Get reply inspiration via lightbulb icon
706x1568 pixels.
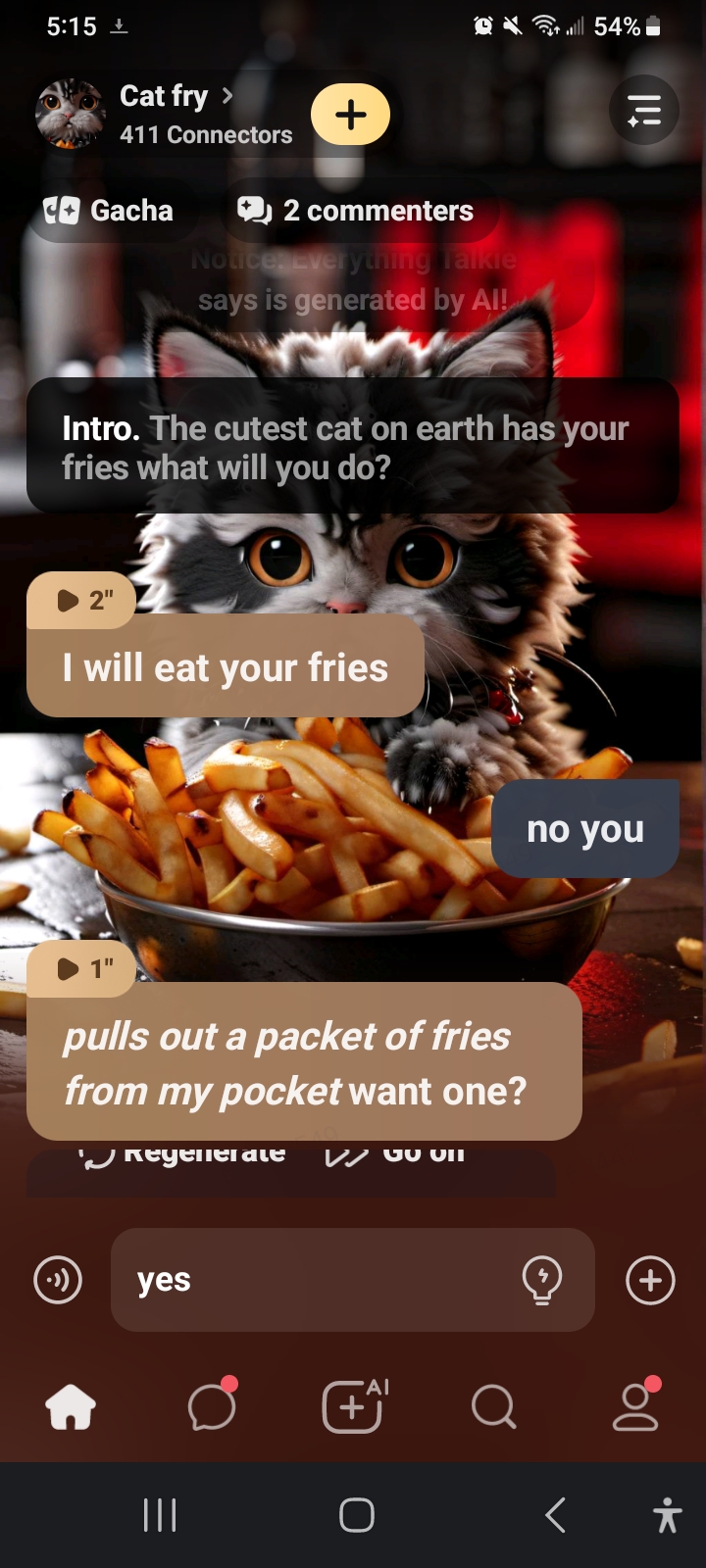542,1280
